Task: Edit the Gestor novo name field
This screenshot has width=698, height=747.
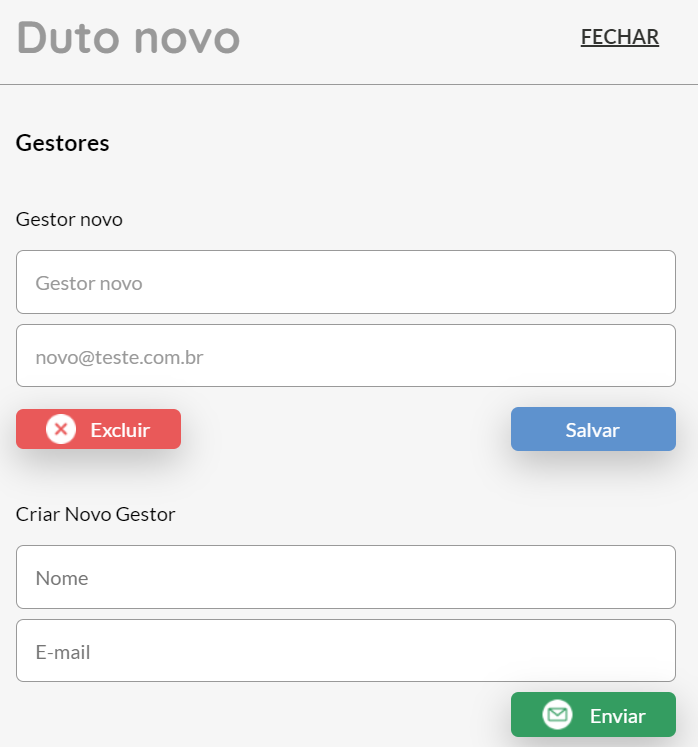Action: click(345, 282)
